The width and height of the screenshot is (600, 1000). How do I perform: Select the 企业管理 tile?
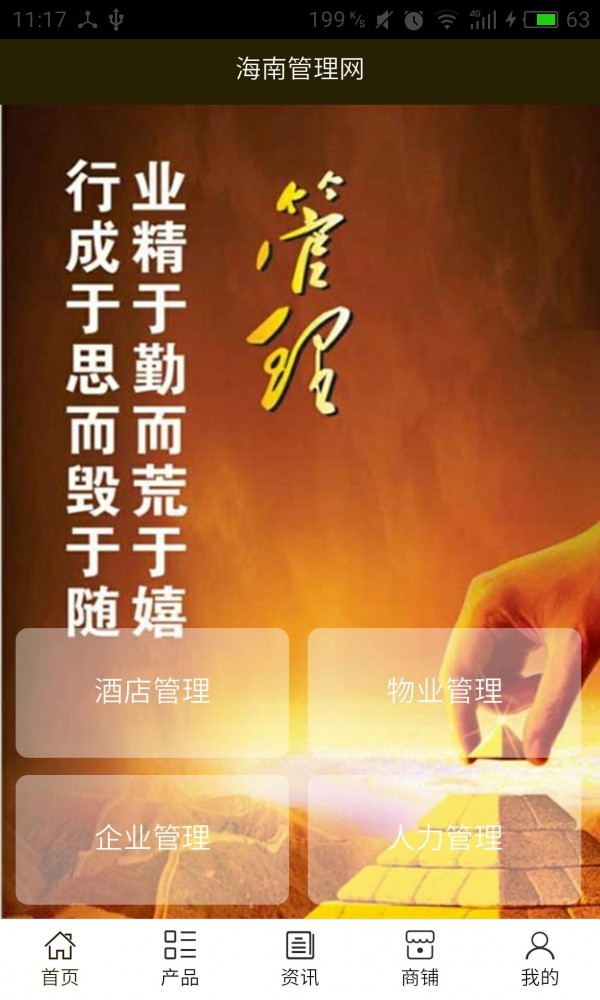(152, 838)
